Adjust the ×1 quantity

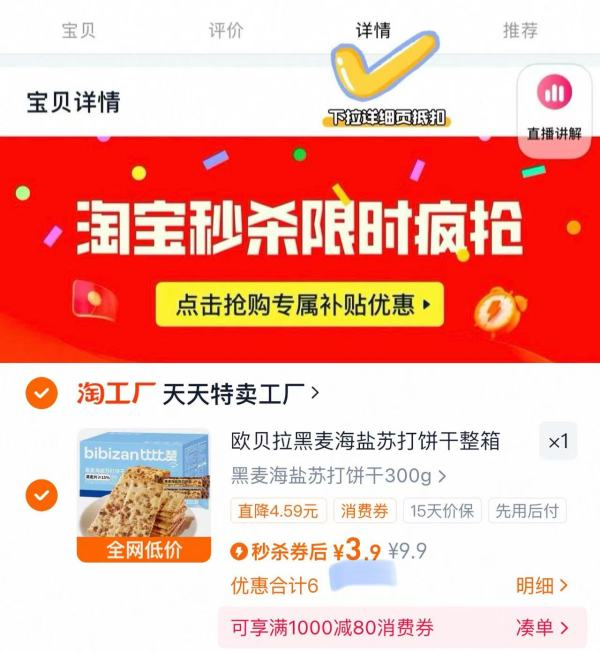(x=558, y=441)
